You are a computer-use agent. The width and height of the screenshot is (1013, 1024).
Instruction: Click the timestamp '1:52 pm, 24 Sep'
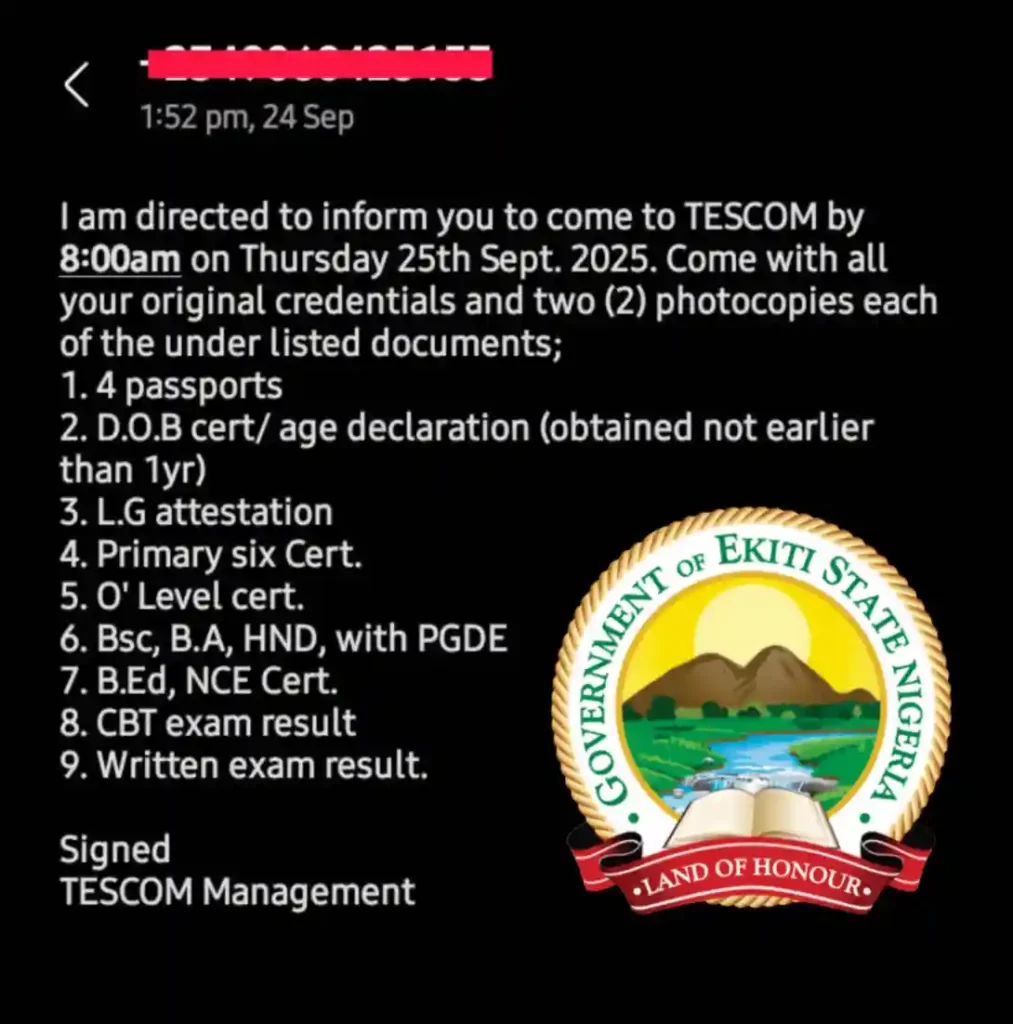tap(245, 117)
